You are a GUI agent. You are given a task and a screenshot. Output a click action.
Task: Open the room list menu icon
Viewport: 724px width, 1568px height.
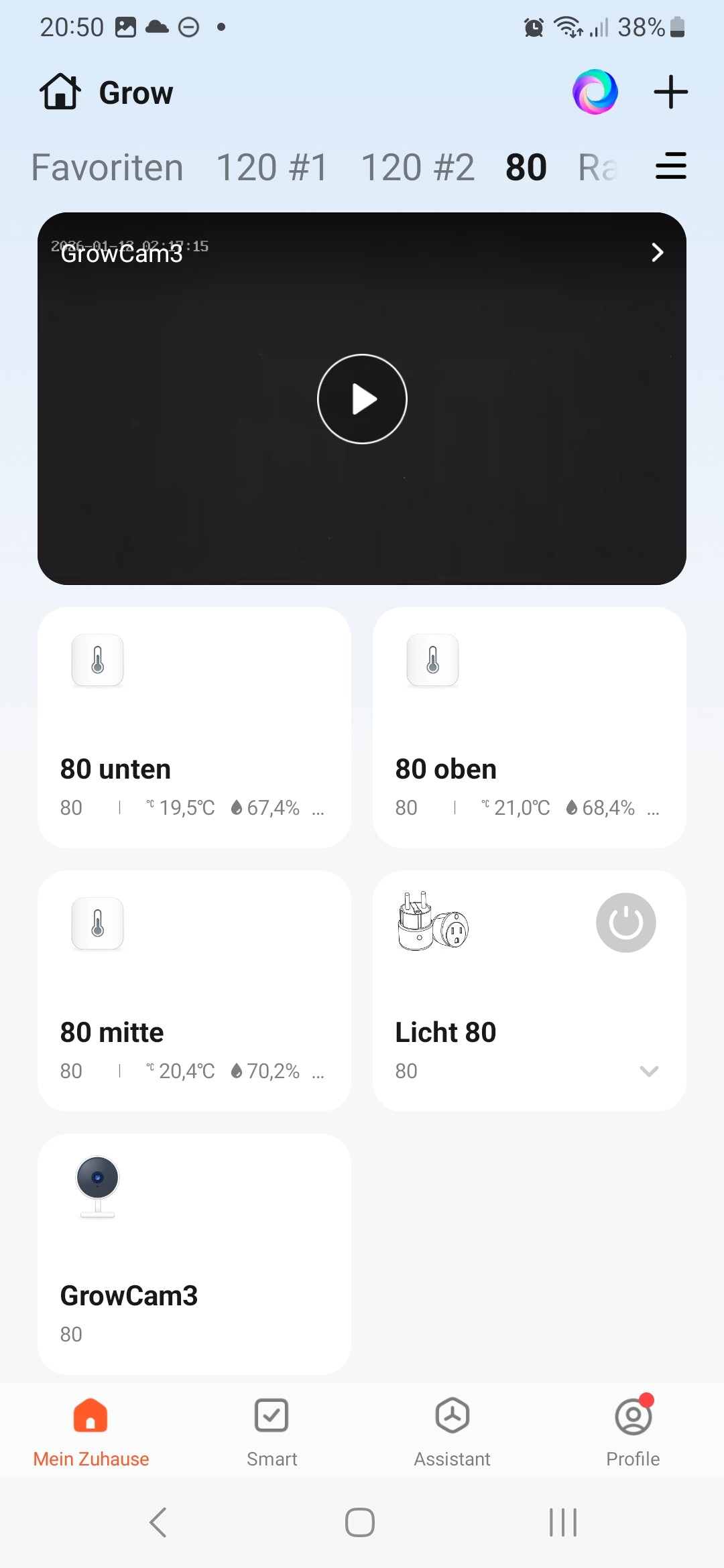pos(670,166)
